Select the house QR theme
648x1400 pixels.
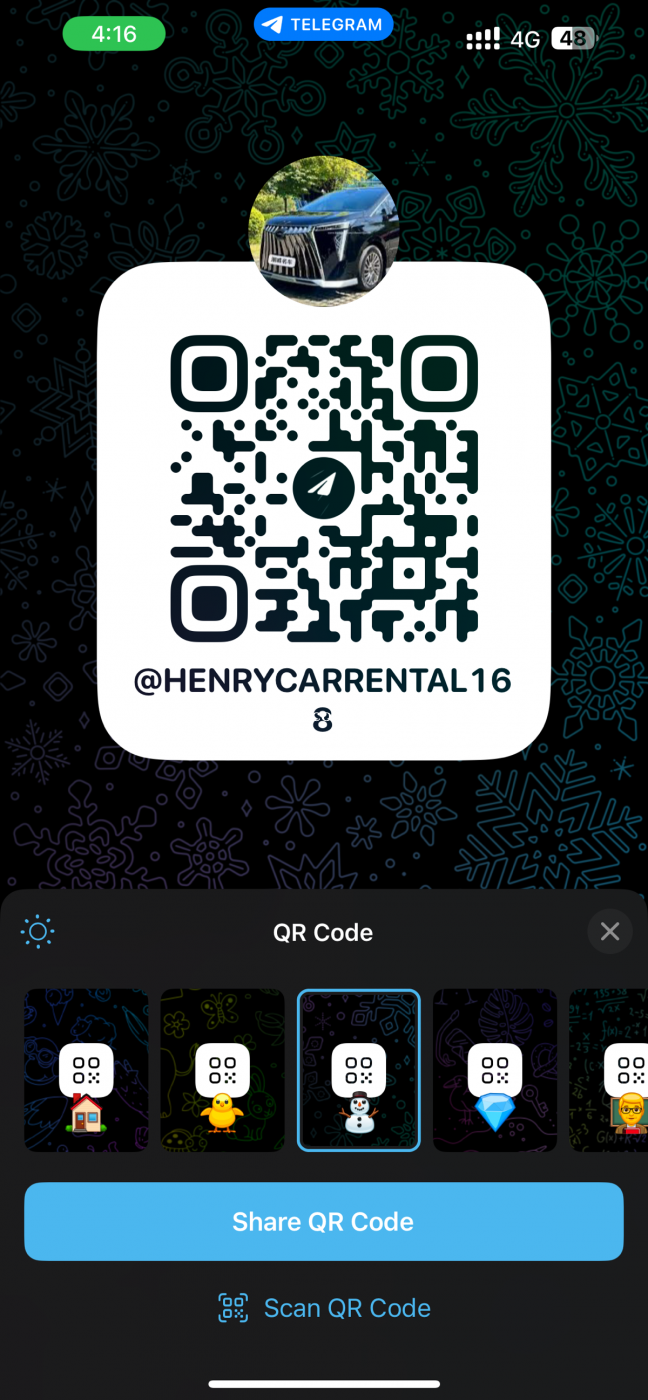86,1070
